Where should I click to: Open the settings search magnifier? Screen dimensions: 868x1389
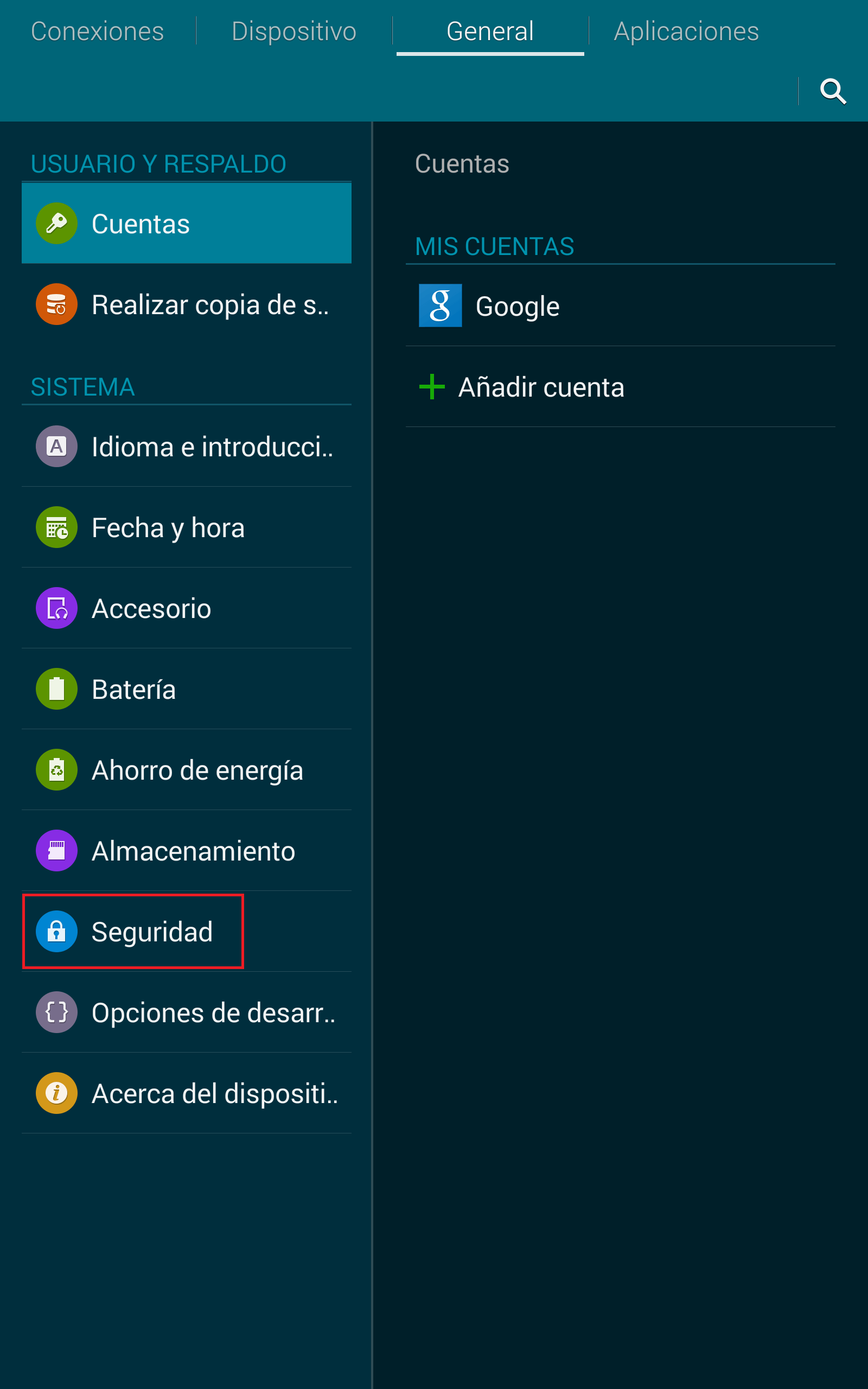(833, 91)
